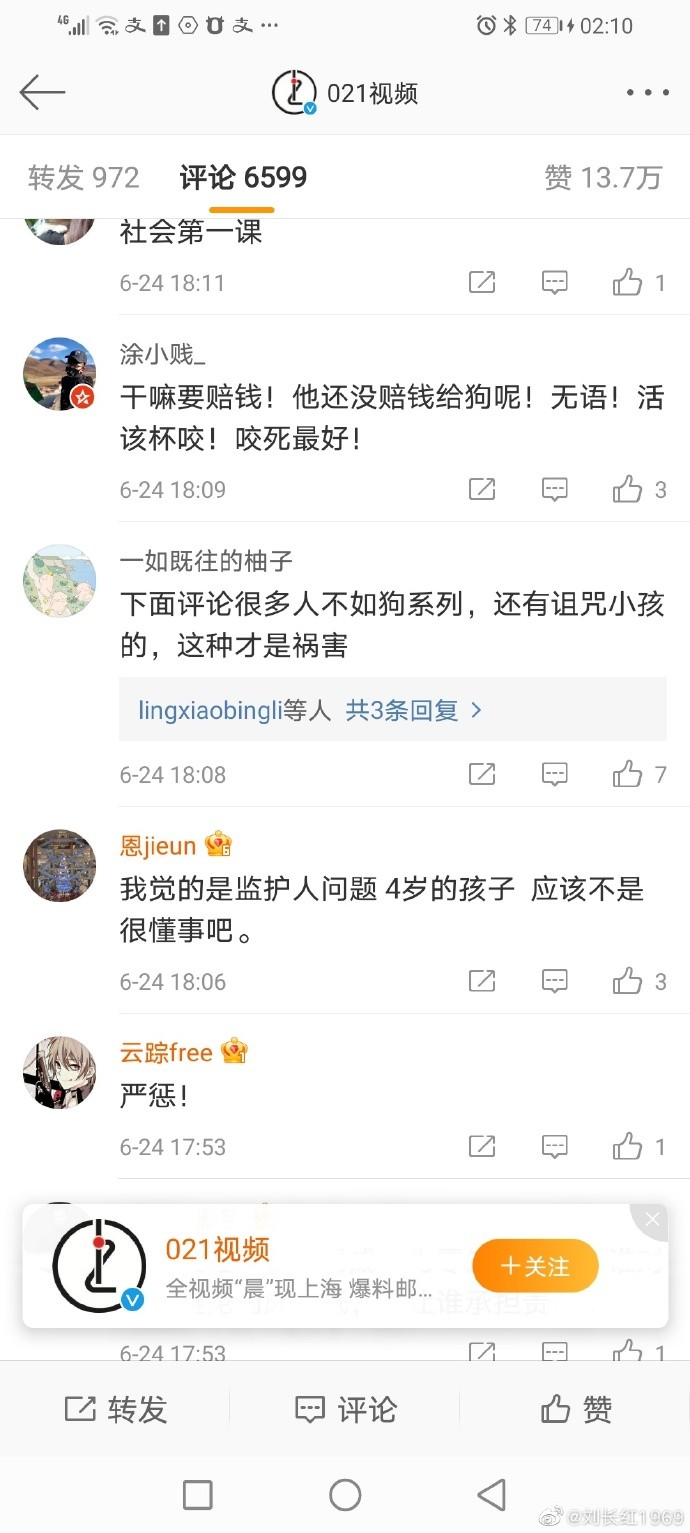The image size is (690, 1533).
Task: Switch to the 赞 13.7万 tab
Action: [x=603, y=178]
